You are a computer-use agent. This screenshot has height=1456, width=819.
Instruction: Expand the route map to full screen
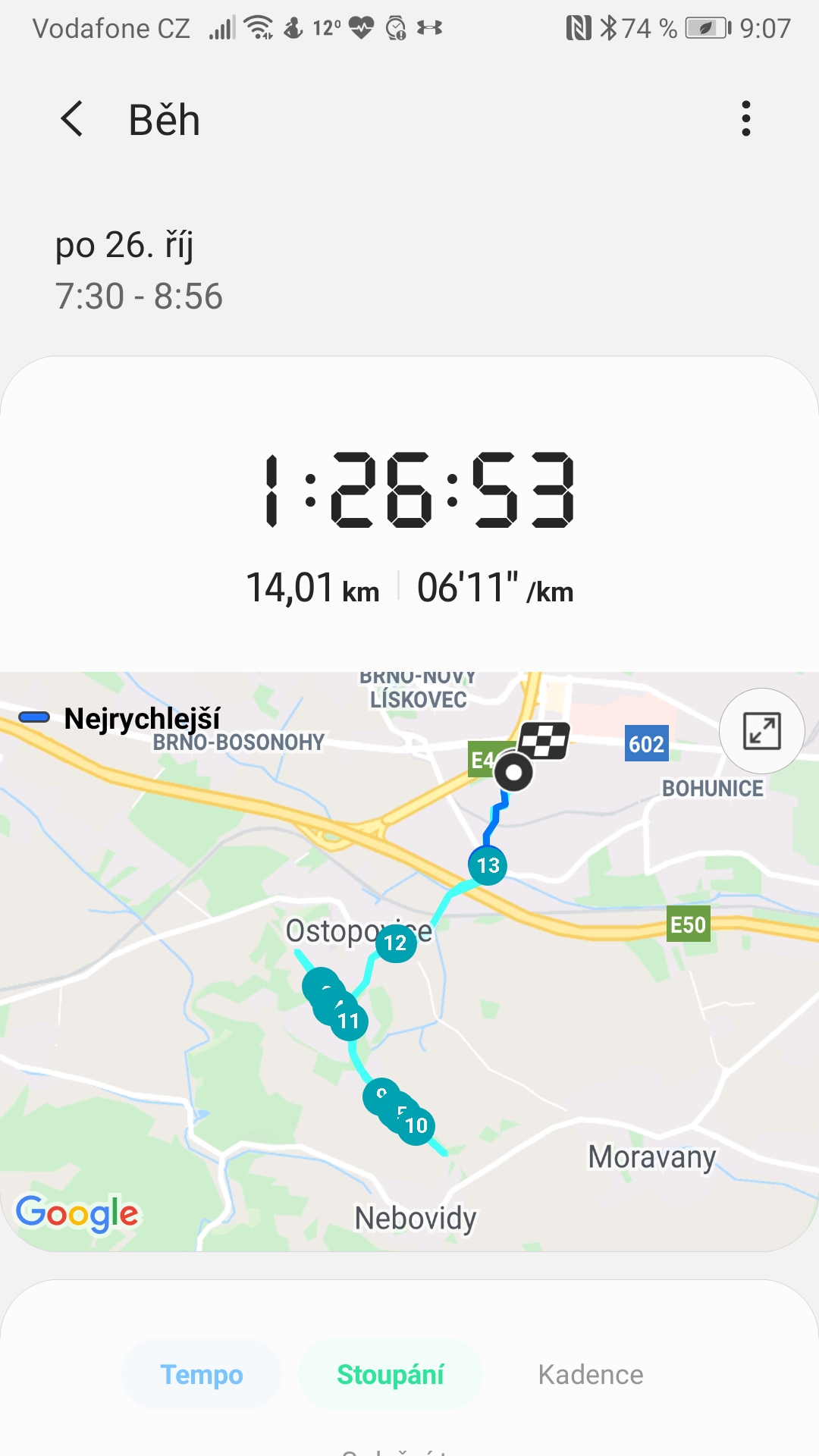(x=761, y=731)
